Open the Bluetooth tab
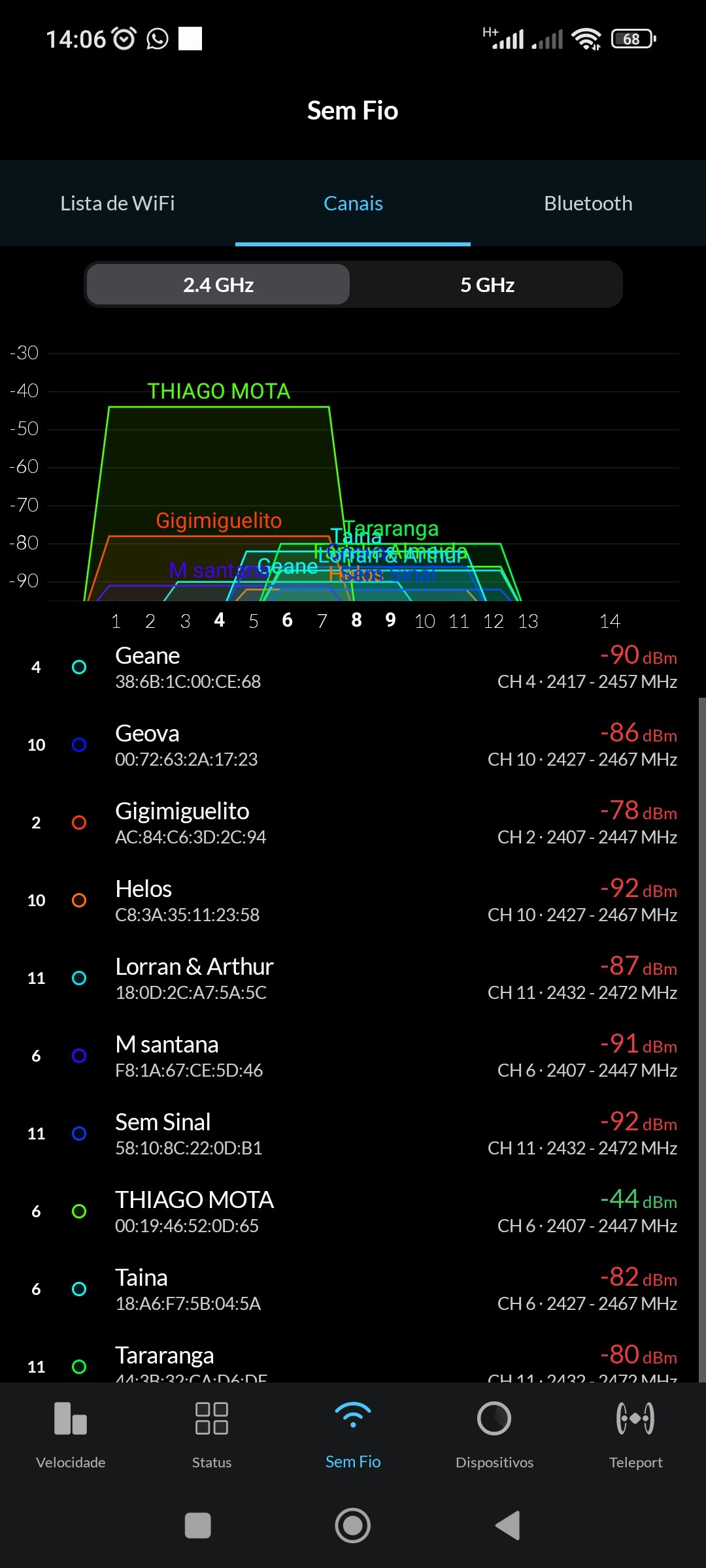The width and height of the screenshot is (706, 1568). [x=588, y=203]
